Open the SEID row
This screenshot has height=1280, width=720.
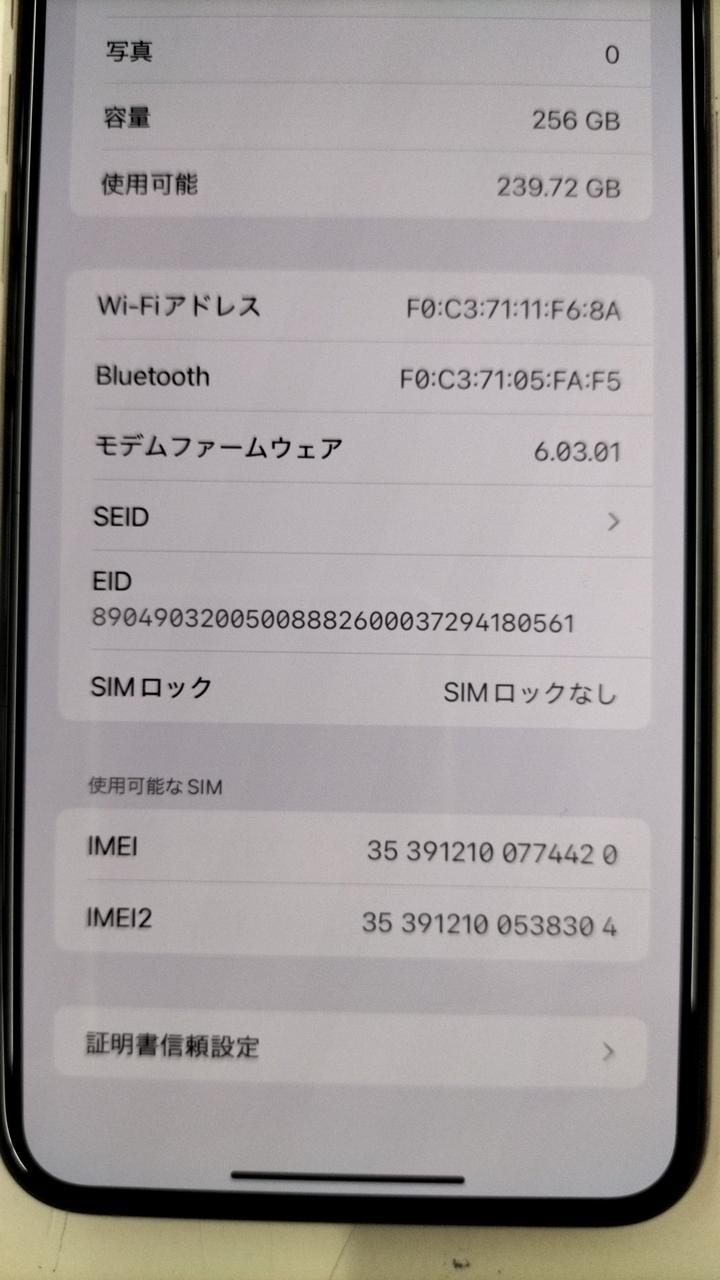point(355,519)
